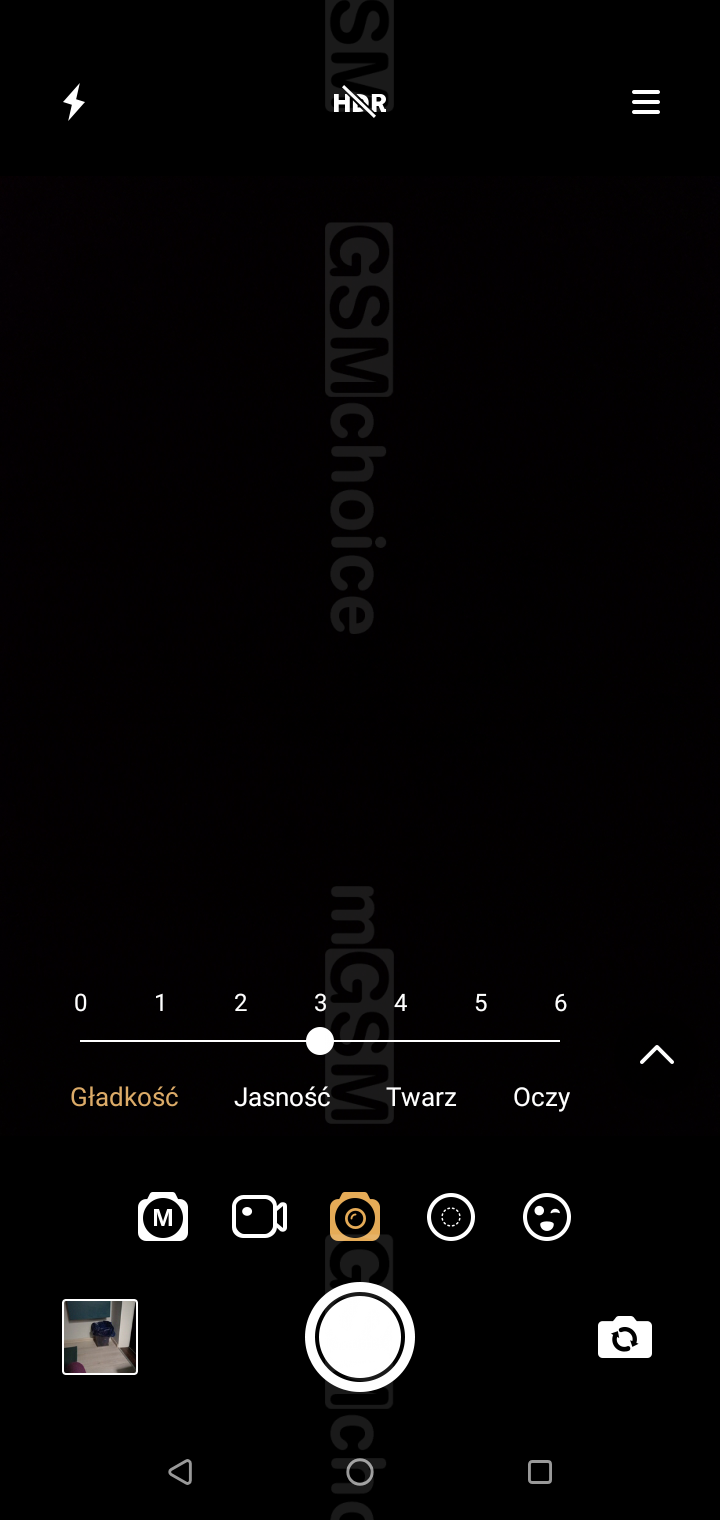This screenshot has width=720, height=1520.
Task: Select the orange photo mode icon
Action: [x=355, y=1217]
